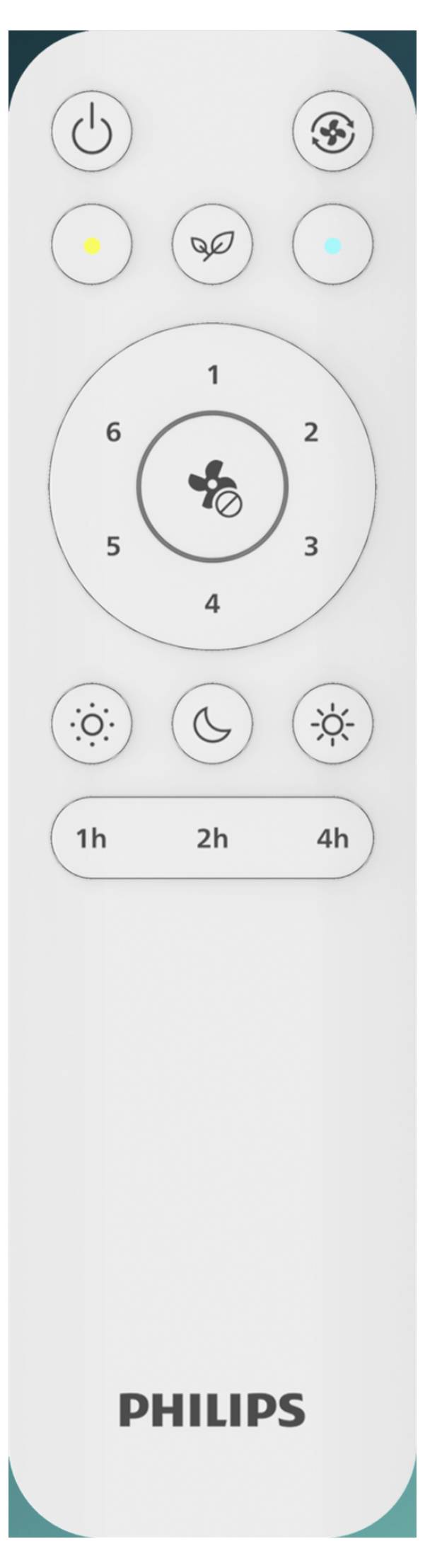Dim the light brightness
Image resolution: width=425 pixels, height=1568 pixels.
(92, 723)
